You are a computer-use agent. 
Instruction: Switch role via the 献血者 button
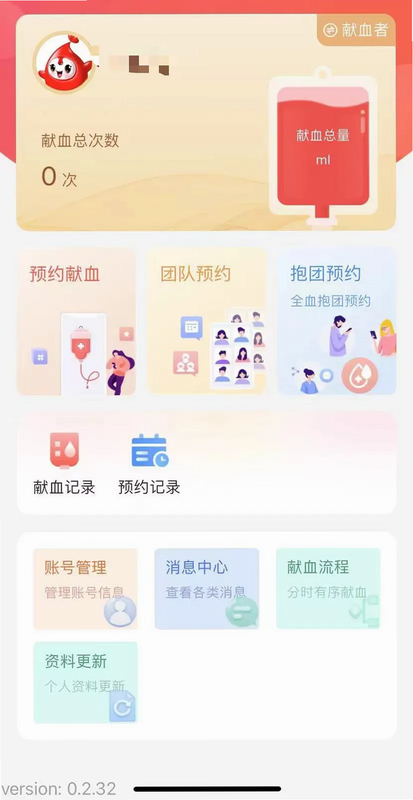click(x=356, y=30)
